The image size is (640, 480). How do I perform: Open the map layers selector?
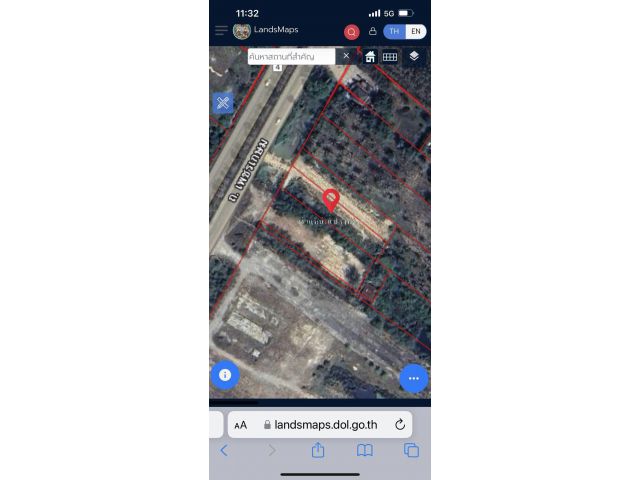(414, 57)
